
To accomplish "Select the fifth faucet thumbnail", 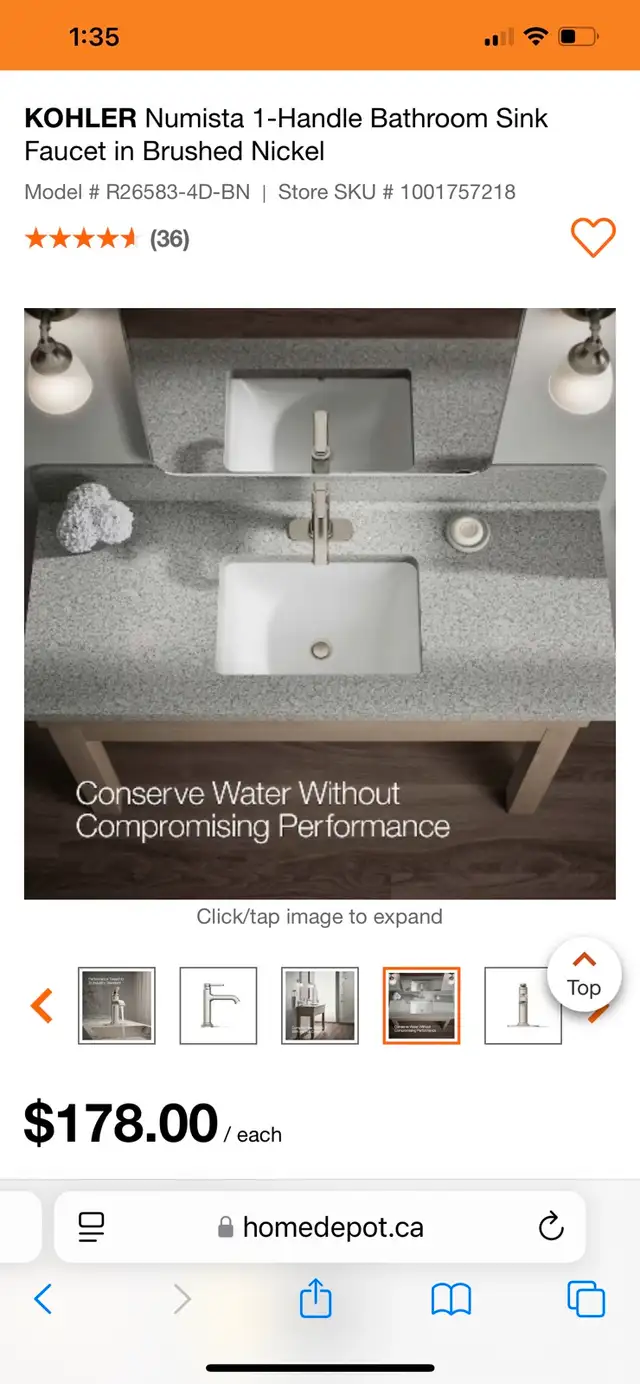I will tap(522, 1005).
